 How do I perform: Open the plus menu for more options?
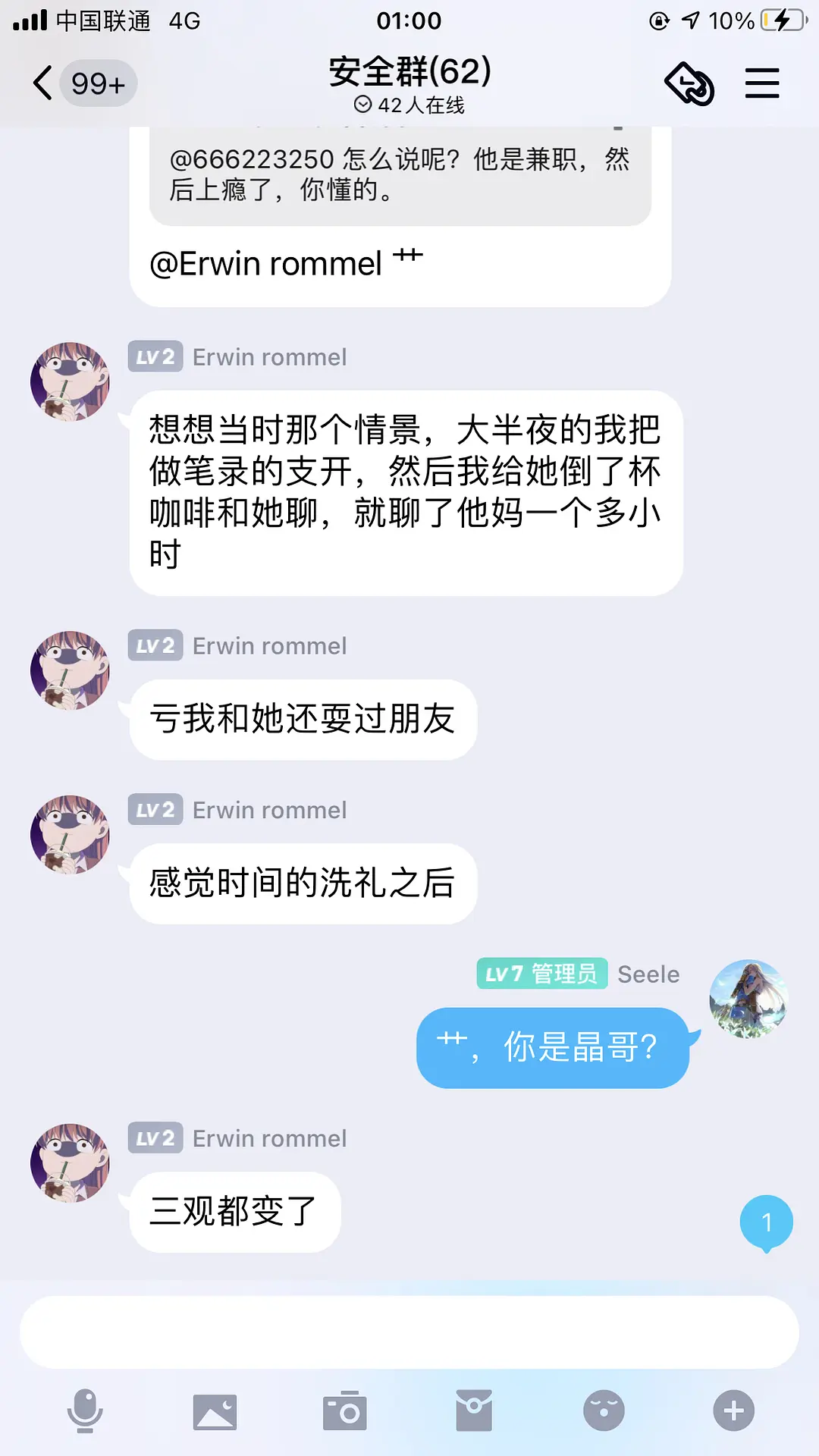pos(733,1411)
